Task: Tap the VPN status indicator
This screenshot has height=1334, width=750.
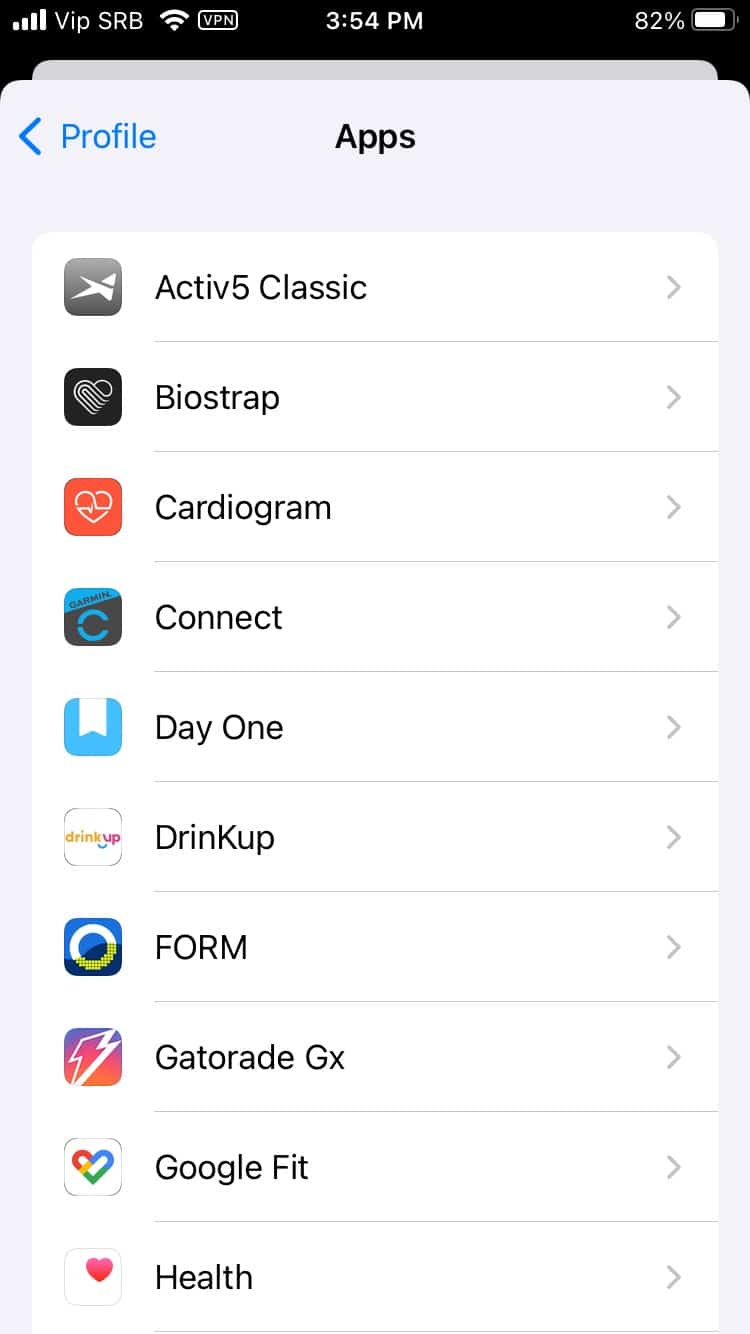Action: pyautogui.click(x=219, y=20)
